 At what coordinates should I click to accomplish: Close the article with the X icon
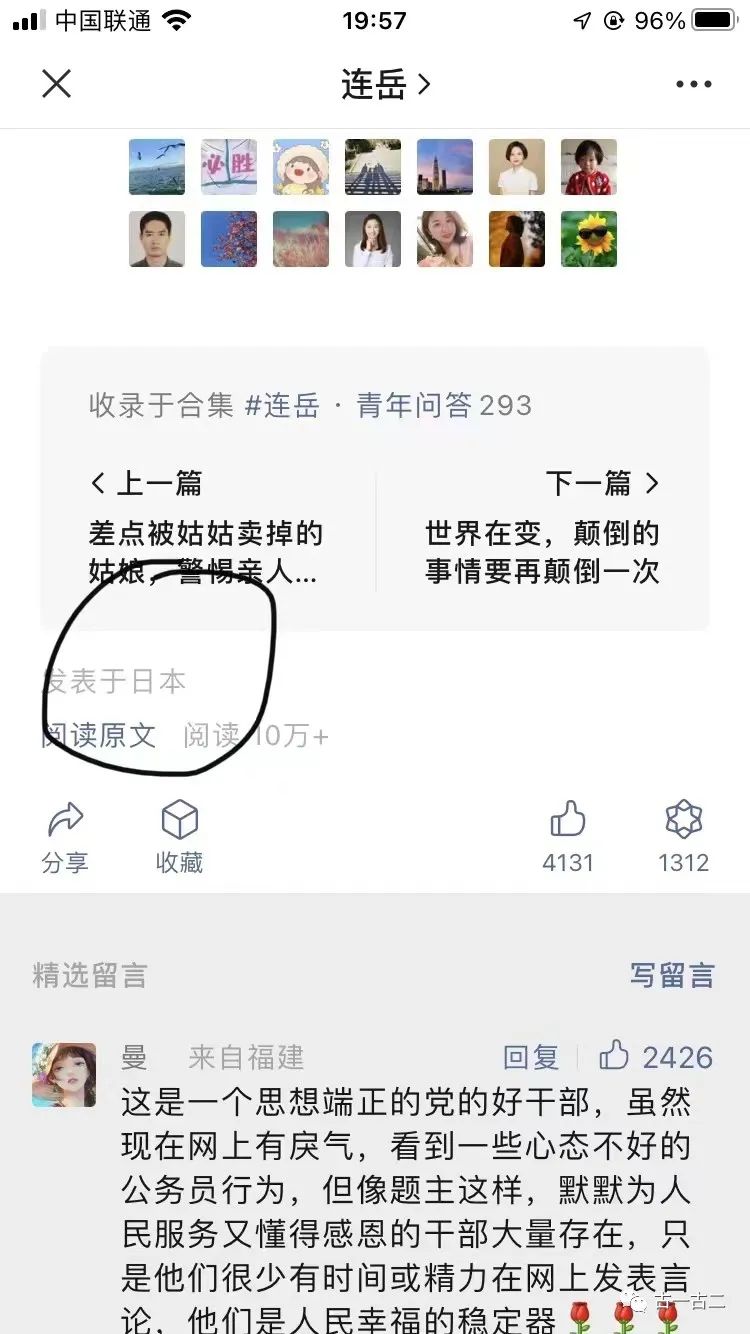point(57,84)
